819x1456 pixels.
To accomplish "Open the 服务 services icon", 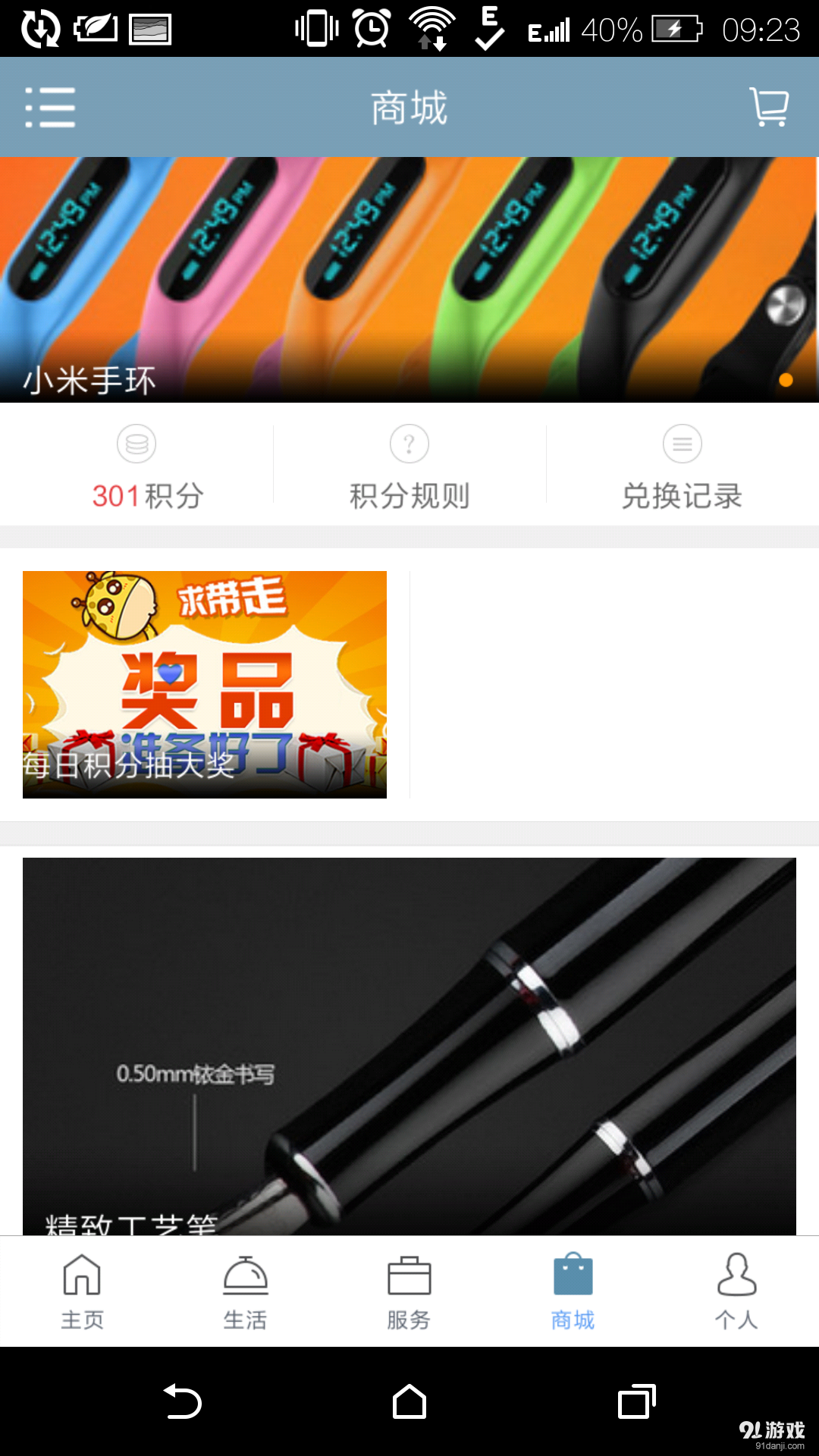I will pos(409,1276).
